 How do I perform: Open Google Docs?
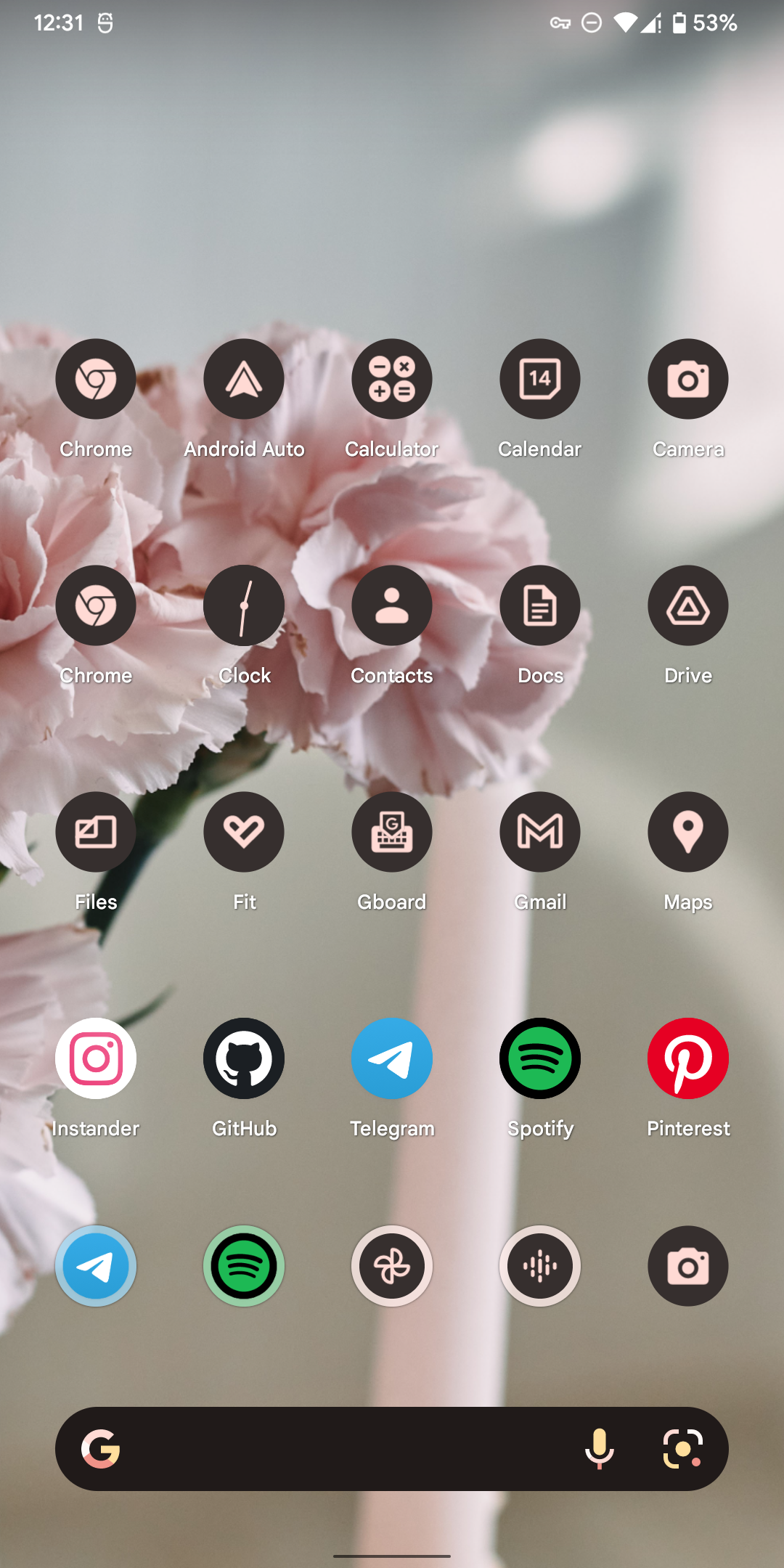click(540, 605)
